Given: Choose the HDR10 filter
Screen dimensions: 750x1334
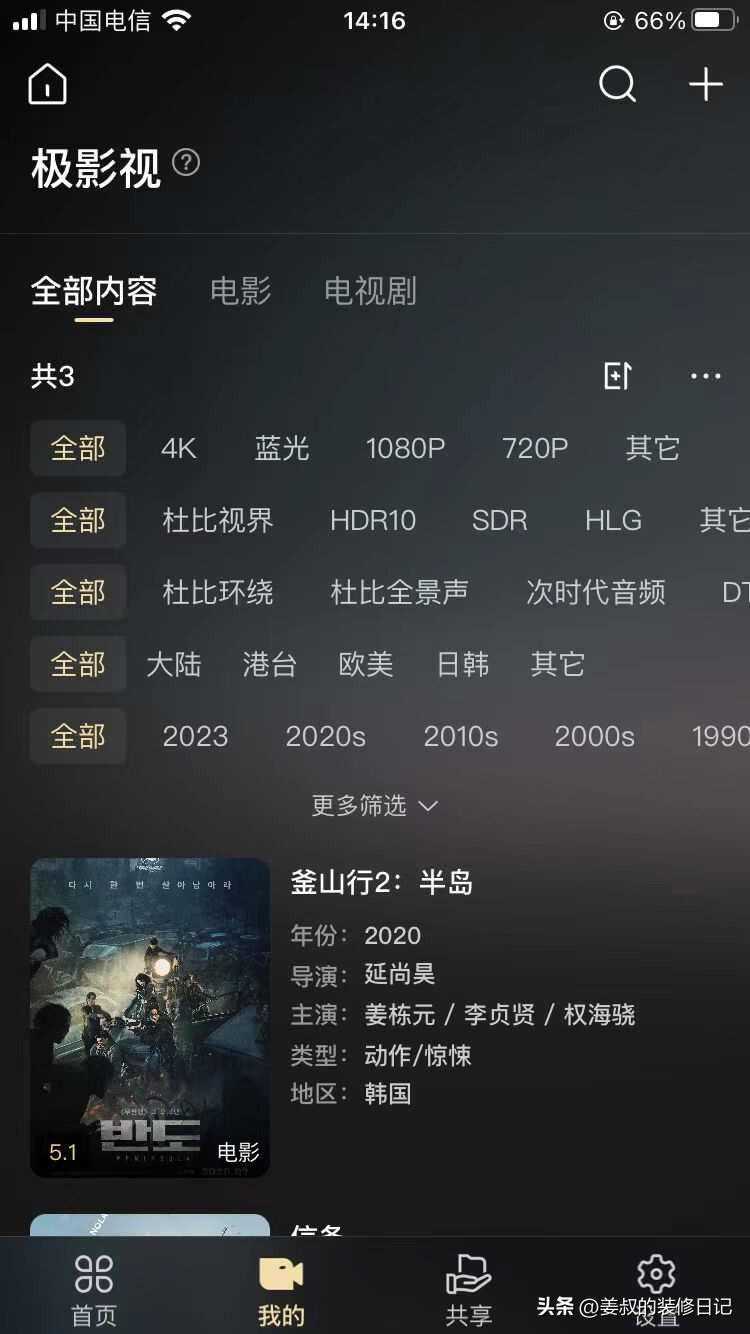Looking at the screenshot, I should tap(373, 520).
